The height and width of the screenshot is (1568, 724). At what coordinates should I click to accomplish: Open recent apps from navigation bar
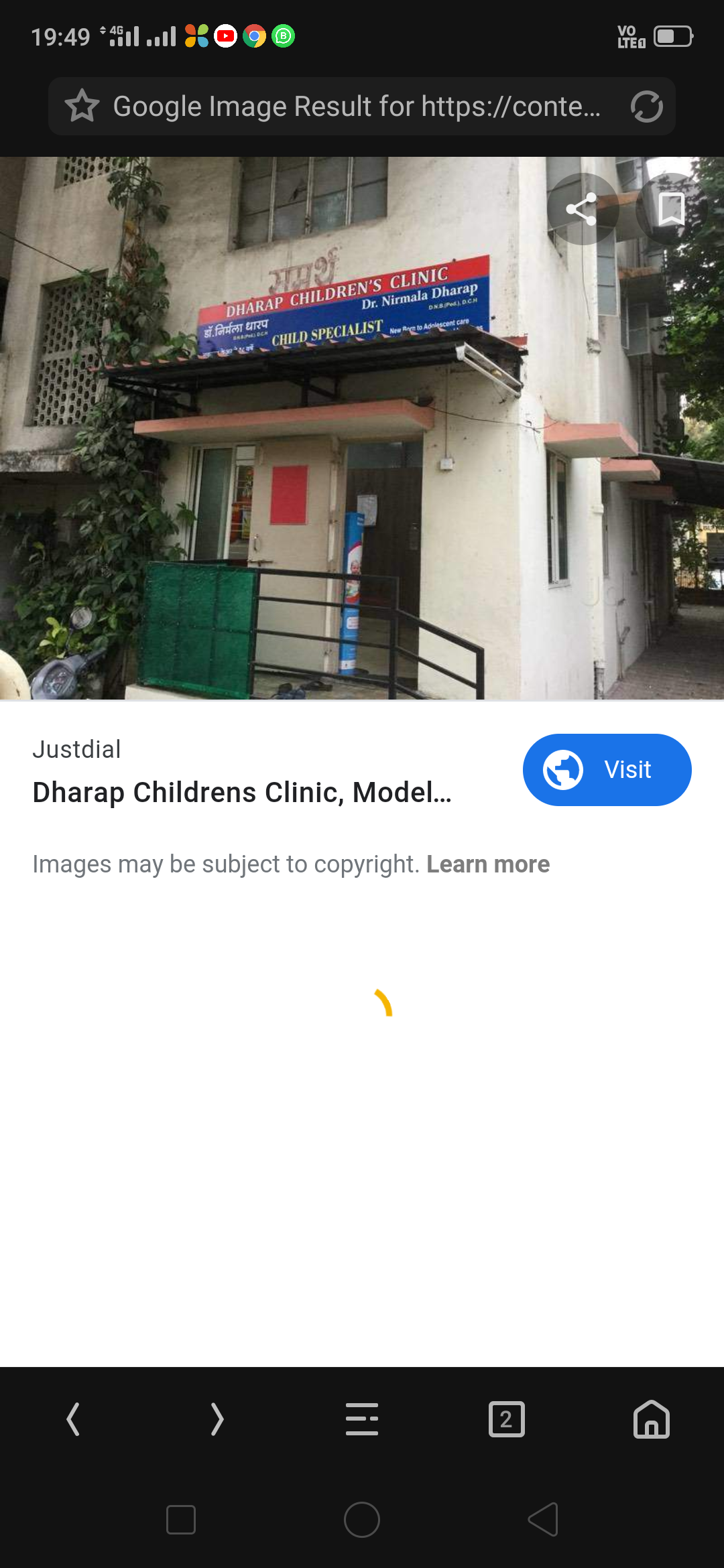pos(181,1520)
